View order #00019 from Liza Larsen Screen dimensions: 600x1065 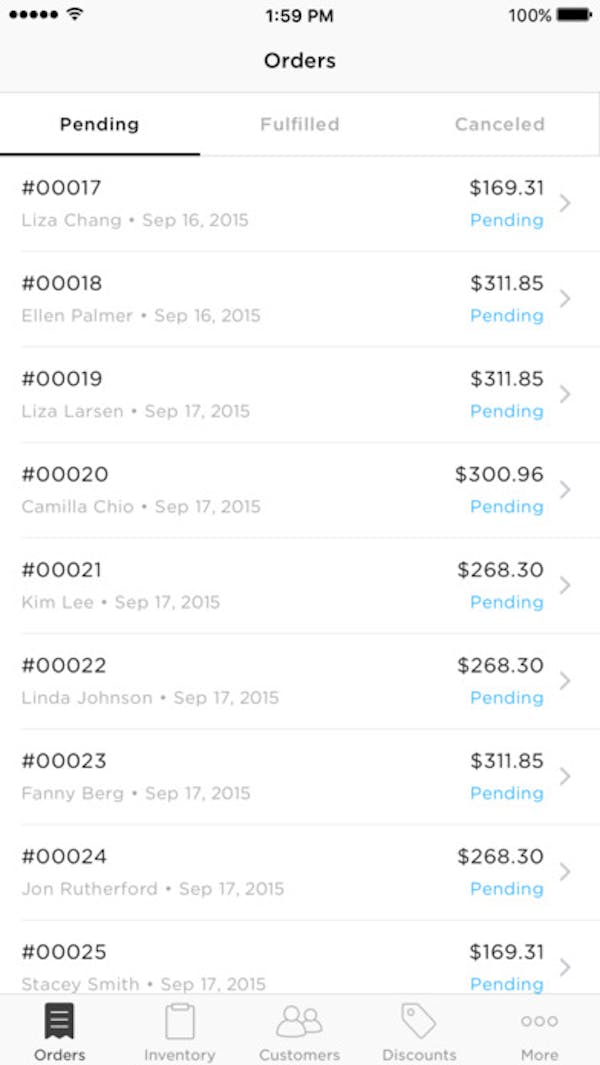(298, 394)
